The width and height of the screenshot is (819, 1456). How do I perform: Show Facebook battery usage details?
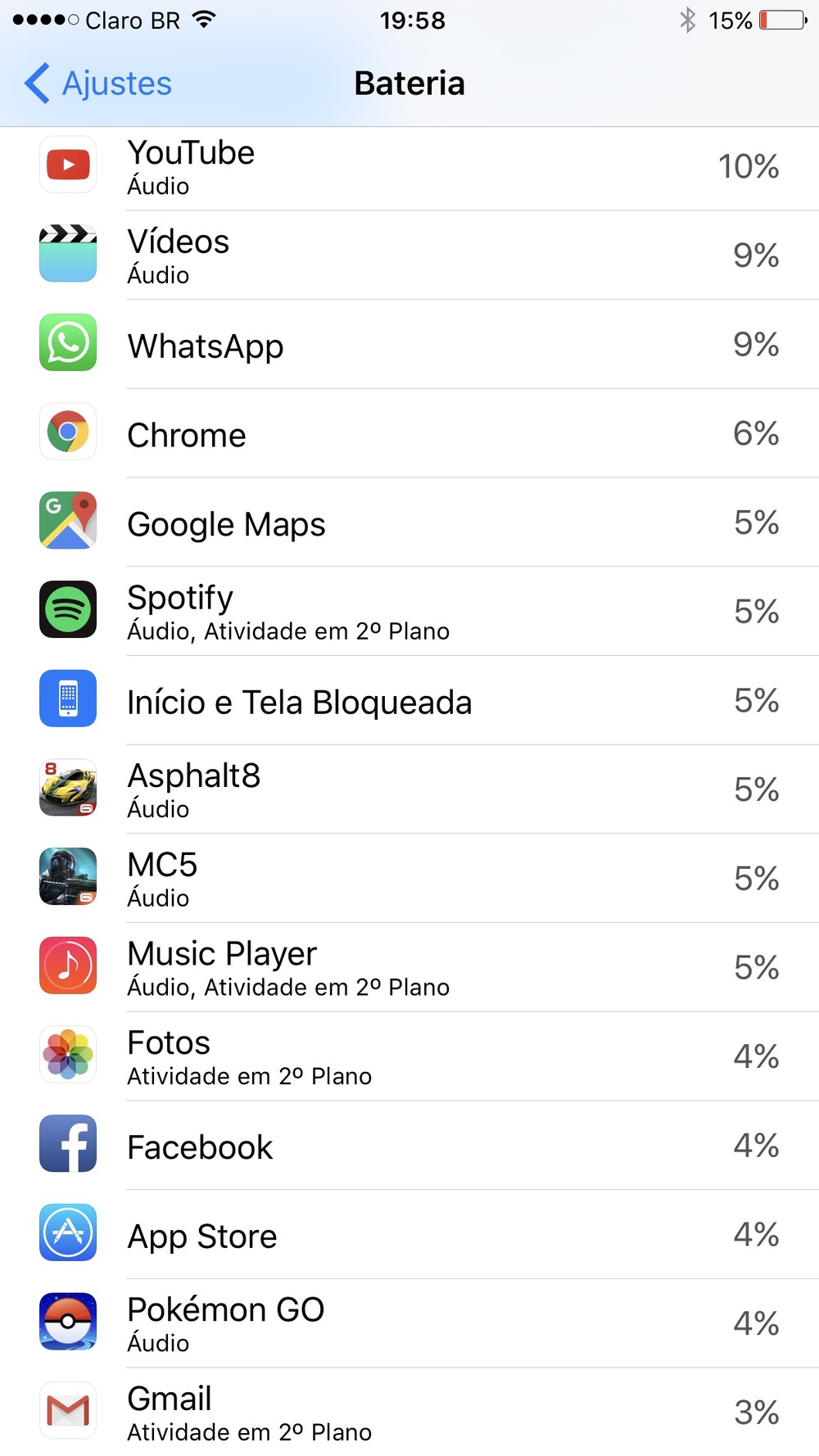pos(409,1146)
